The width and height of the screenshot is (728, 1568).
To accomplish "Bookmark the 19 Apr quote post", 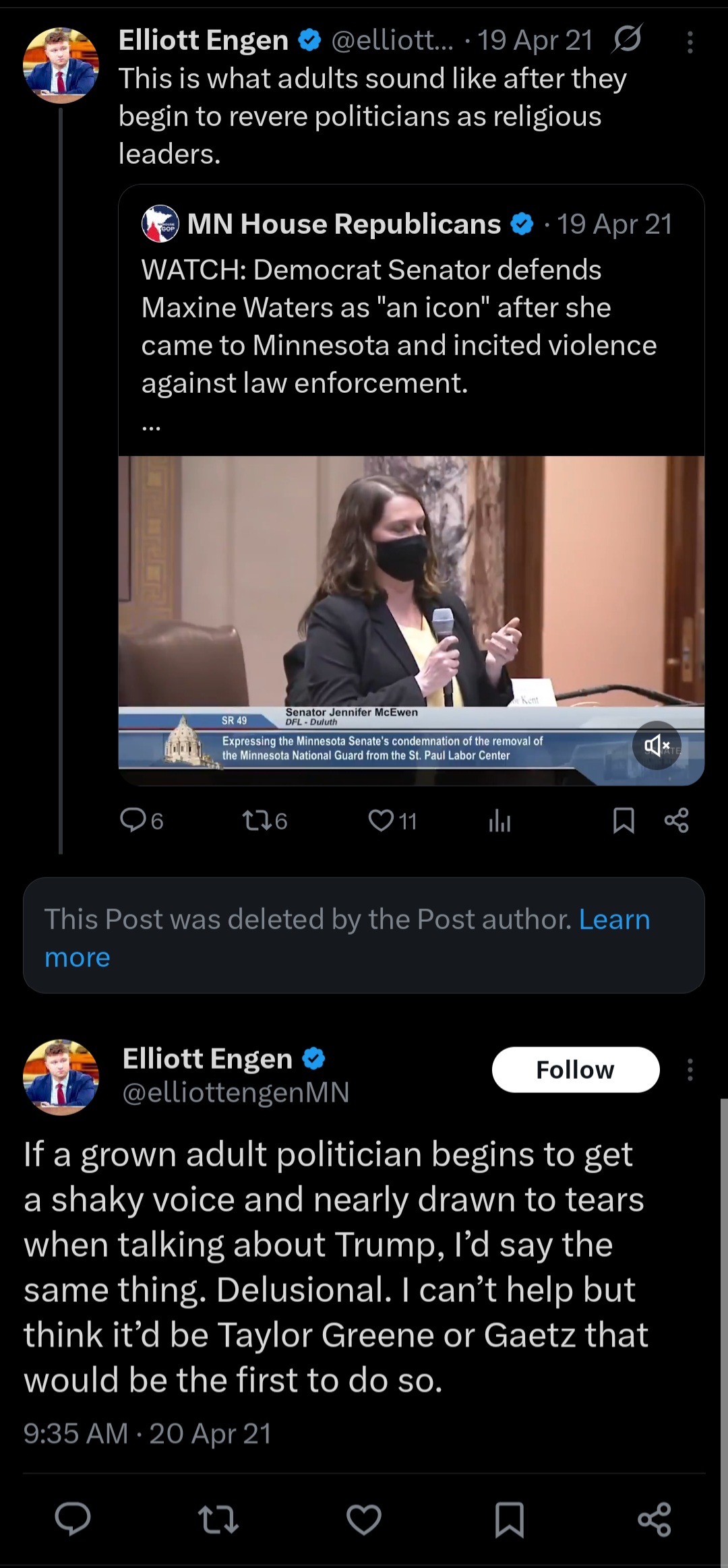I will [624, 821].
